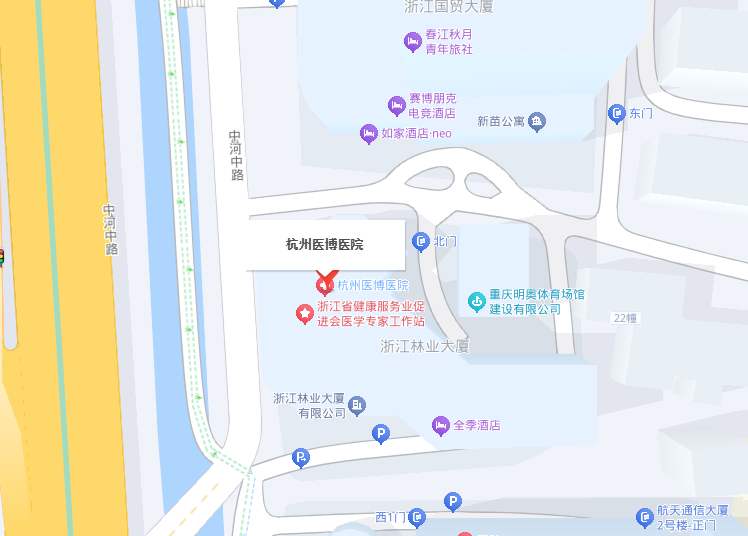Select the 北门 gate marker
Image resolution: width=748 pixels, height=536 pixels.
422,241
